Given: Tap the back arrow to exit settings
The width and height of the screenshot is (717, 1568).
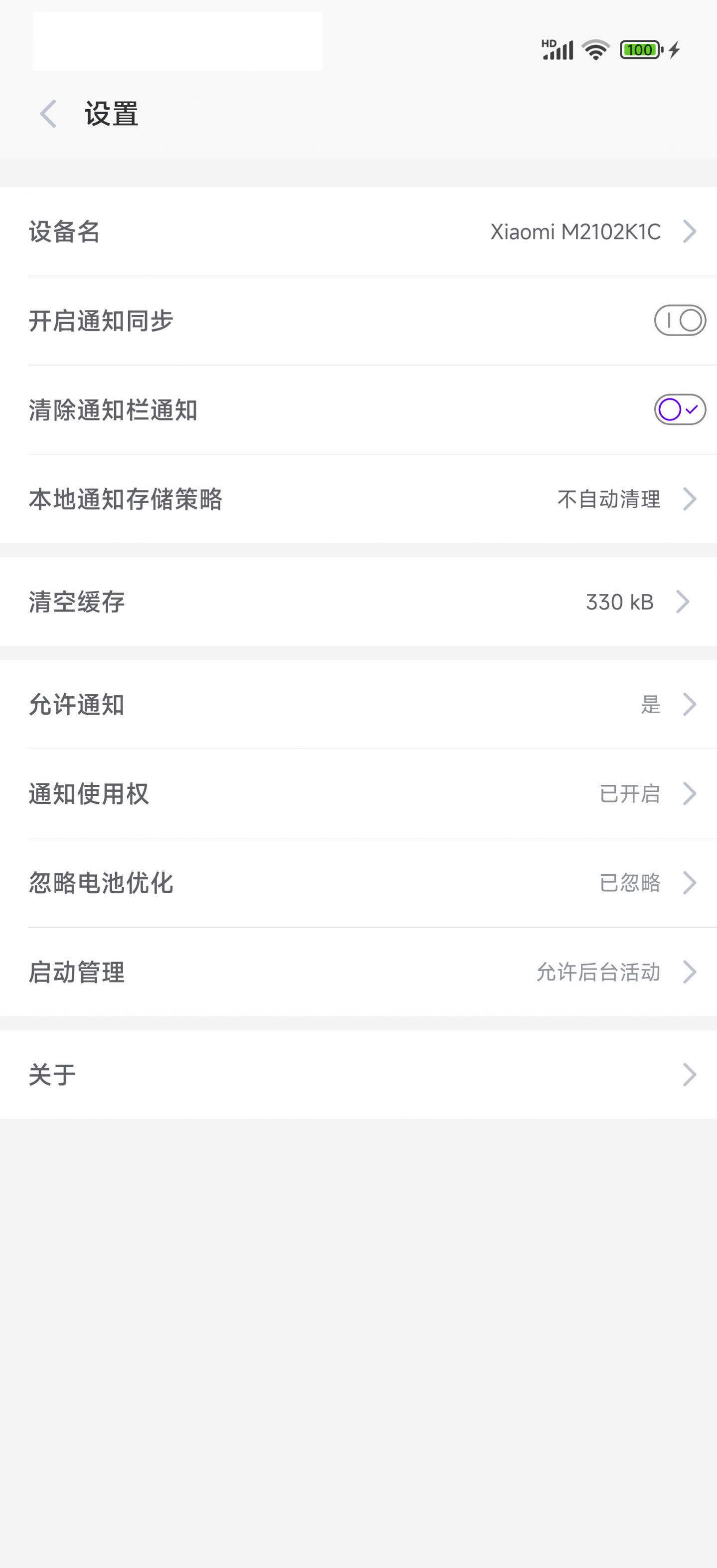Looking at the screenshot, I should 47,114.
